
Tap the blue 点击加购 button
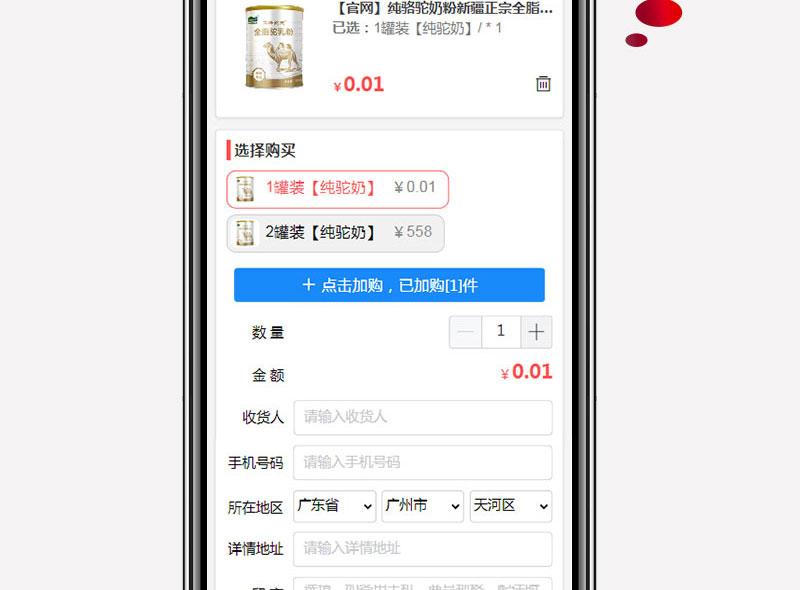point(389,285)
